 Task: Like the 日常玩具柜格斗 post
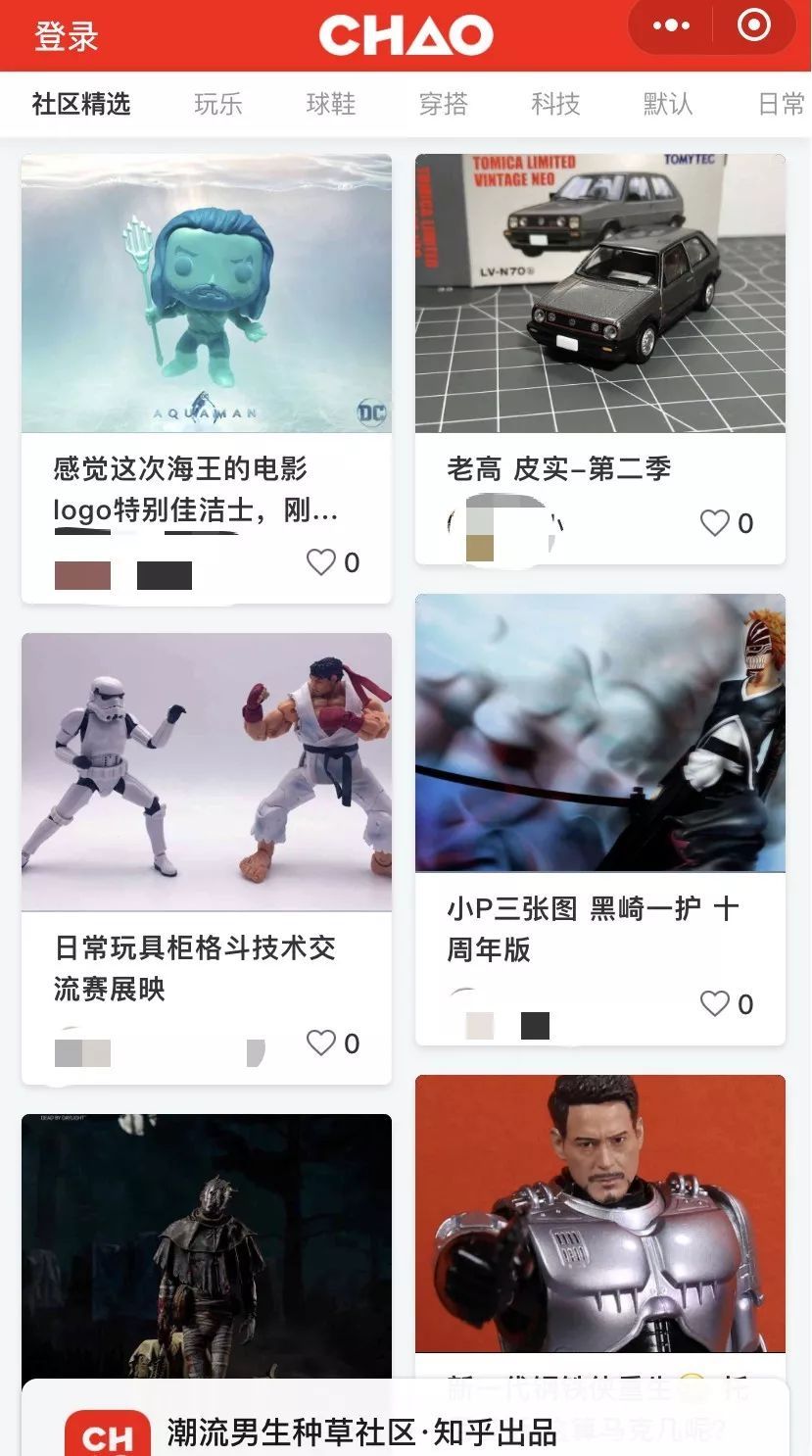[333, 1043]
